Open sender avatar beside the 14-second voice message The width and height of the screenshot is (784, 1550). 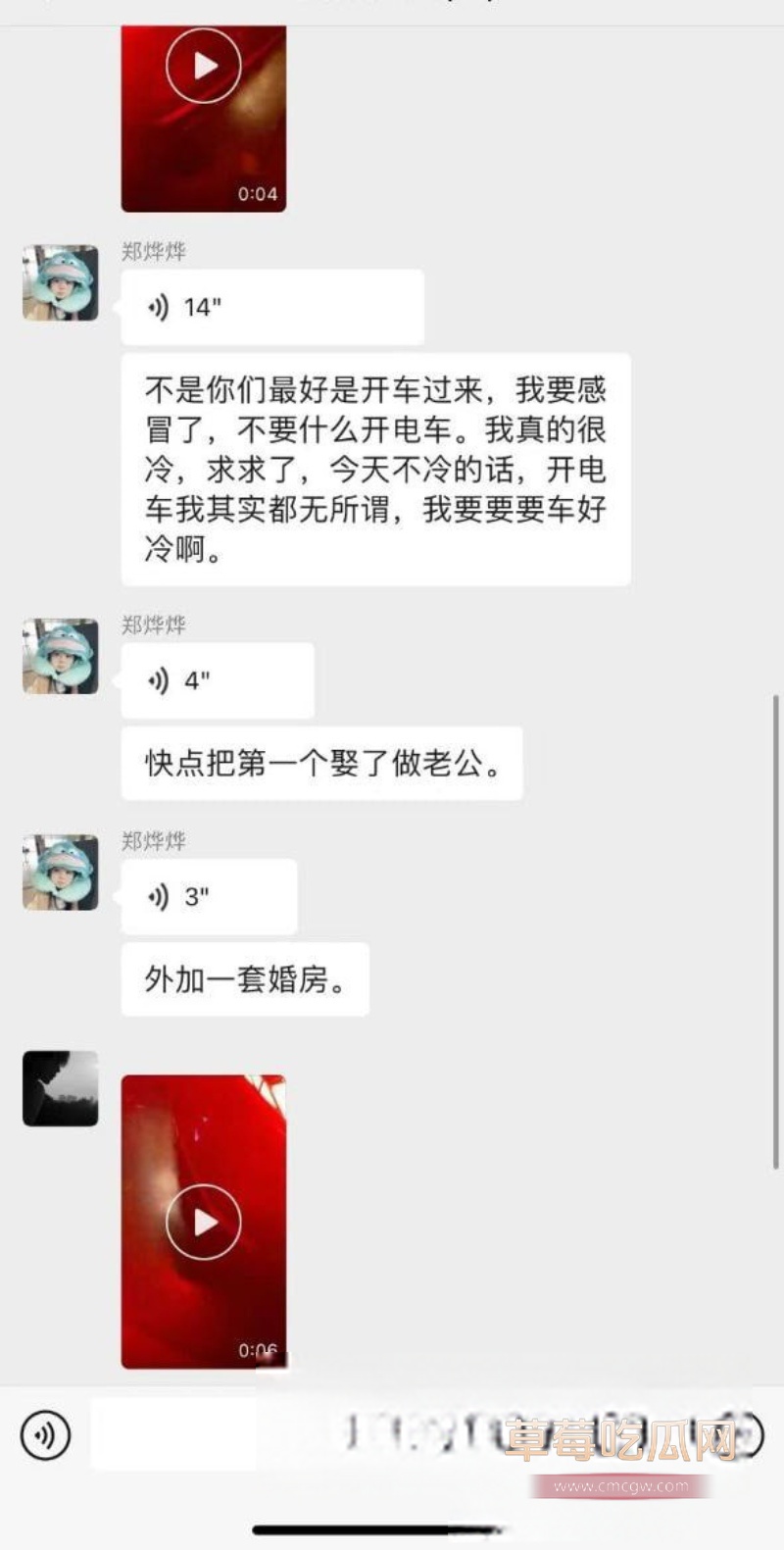click(x=61, y=282)
